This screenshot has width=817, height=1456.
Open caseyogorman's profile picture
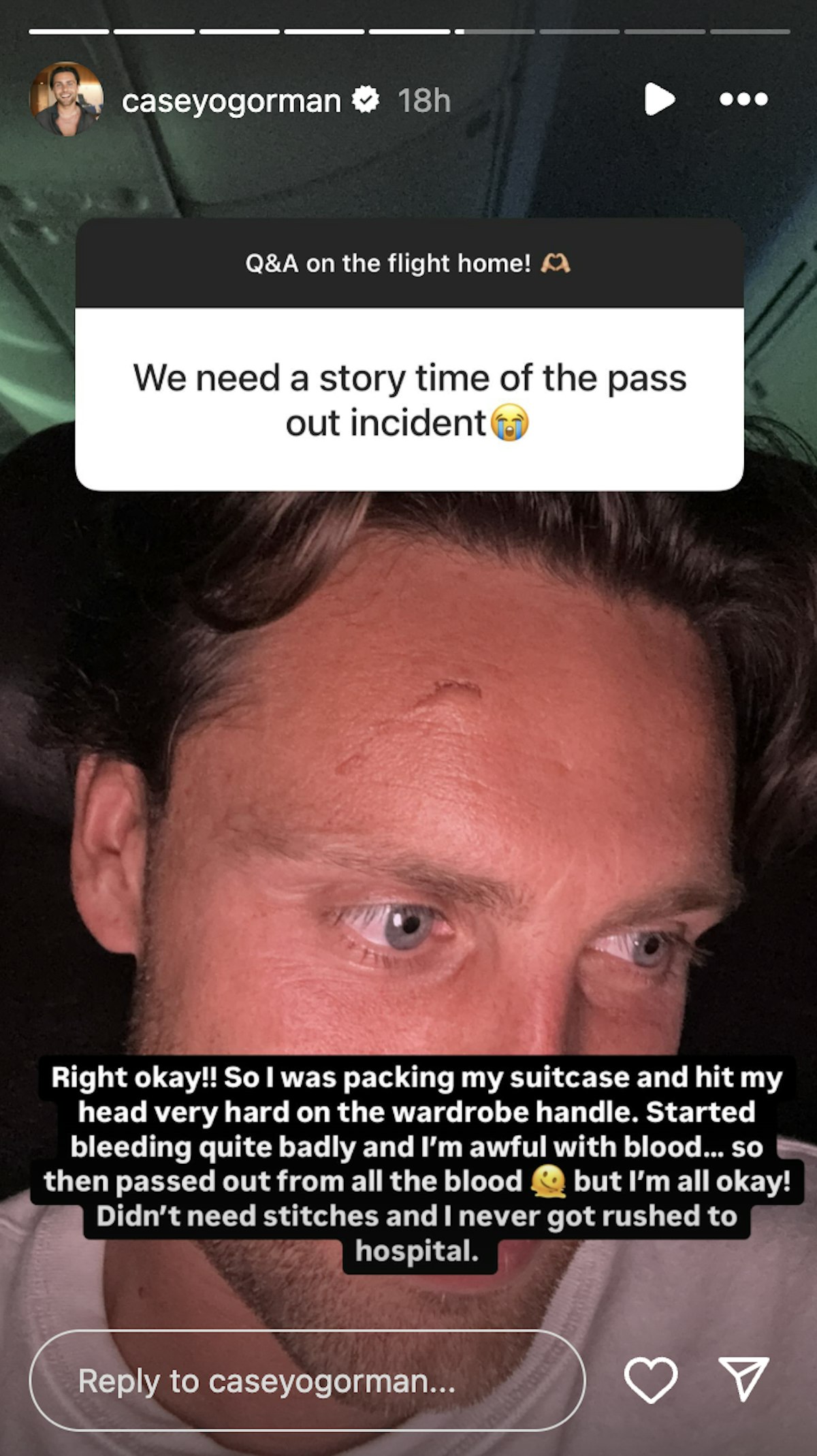(x=66, y=99)
